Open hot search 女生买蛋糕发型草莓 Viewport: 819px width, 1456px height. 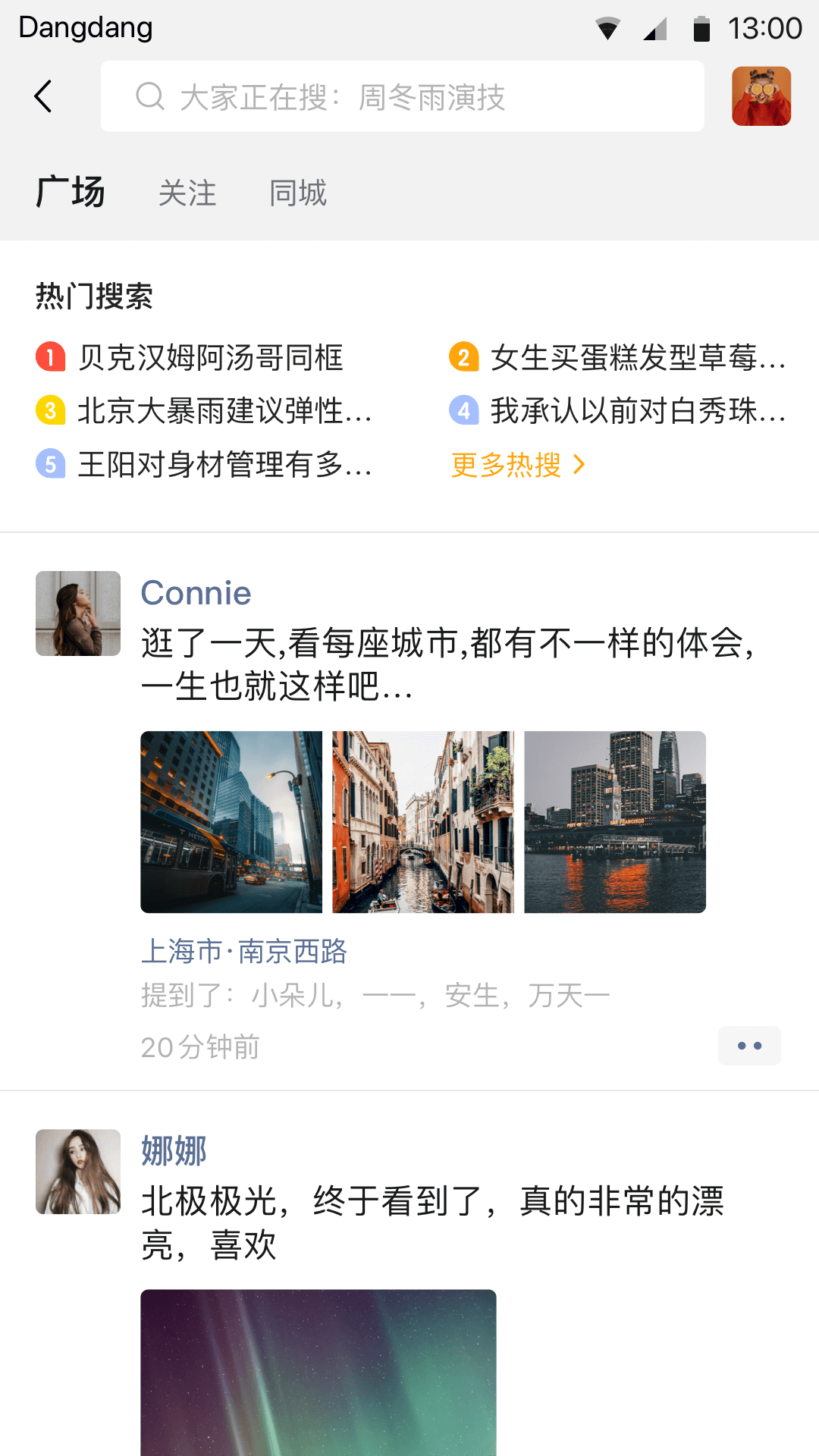coord(637,359)
